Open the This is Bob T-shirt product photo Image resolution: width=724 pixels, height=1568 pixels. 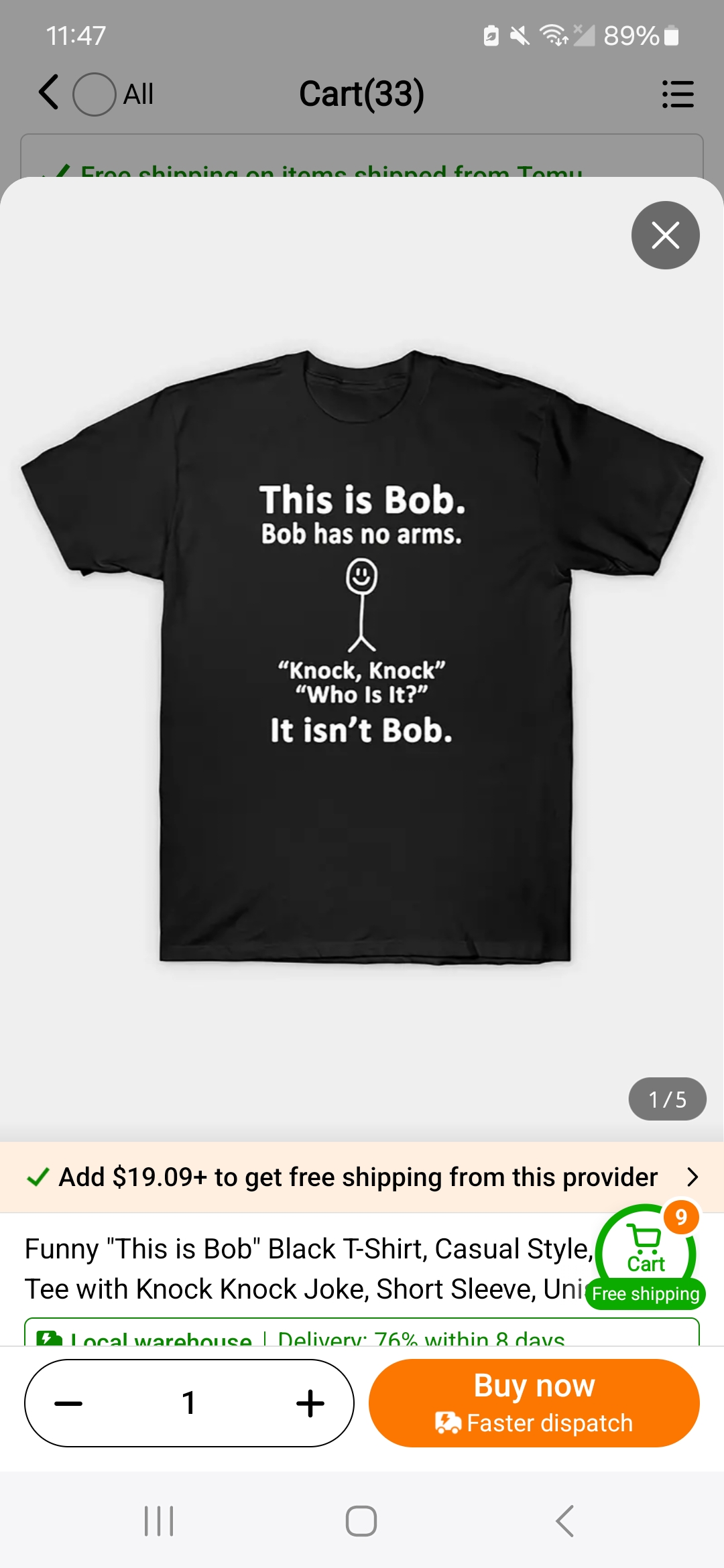click(362, 657)
